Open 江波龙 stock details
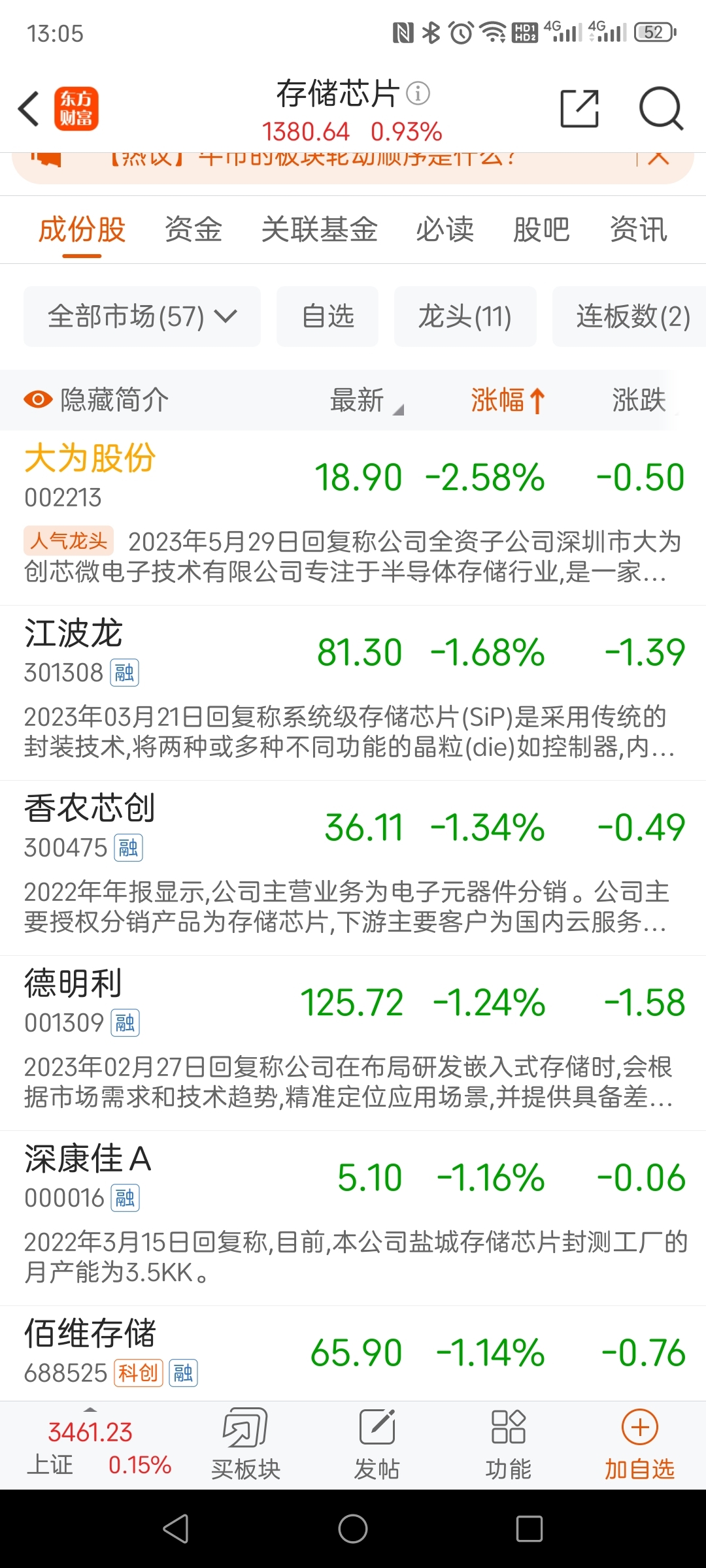Viewport: 706px width, 1568px height. coord(353,693)
